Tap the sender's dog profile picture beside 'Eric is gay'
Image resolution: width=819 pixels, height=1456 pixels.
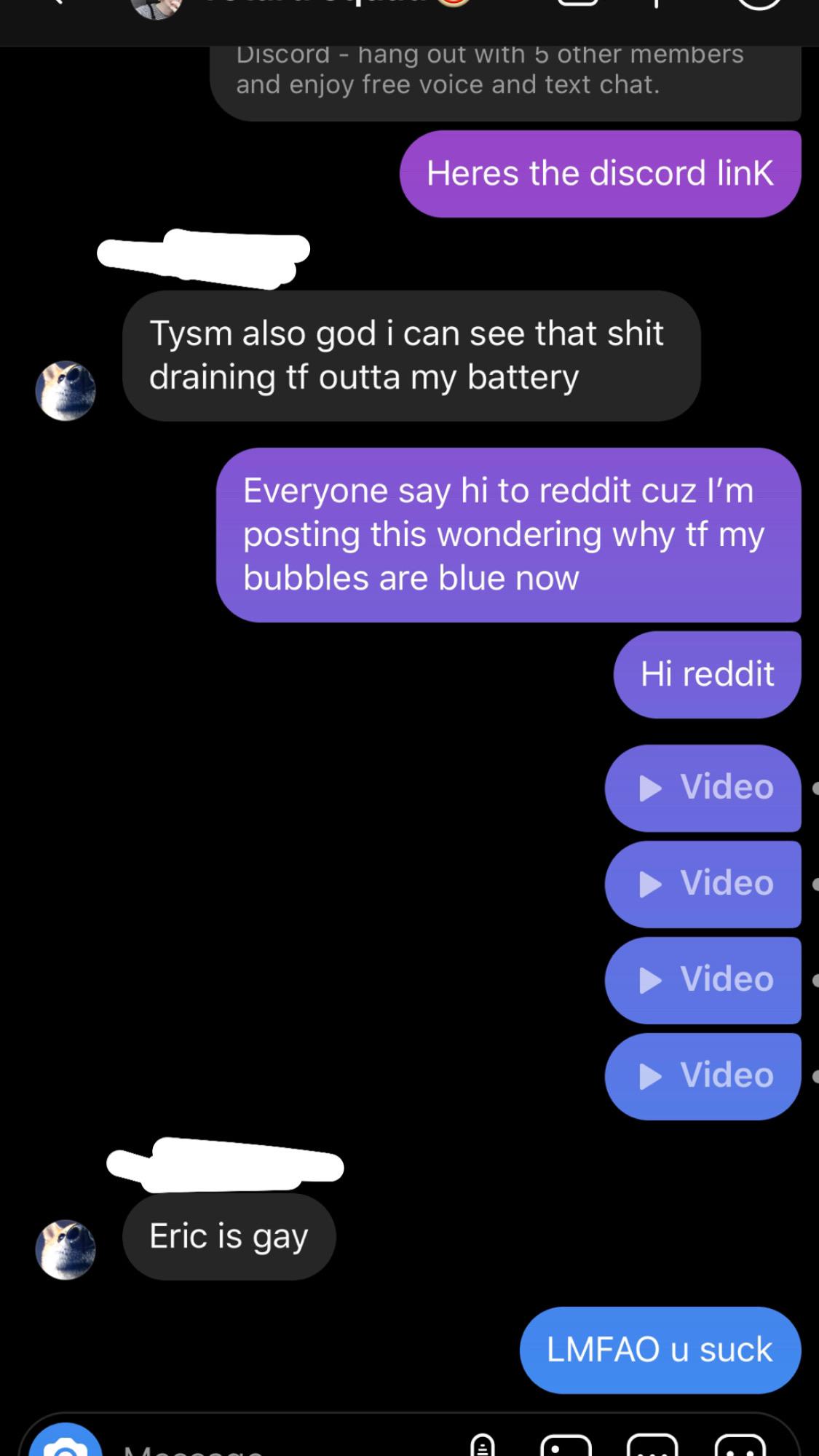pos(67,1246)
